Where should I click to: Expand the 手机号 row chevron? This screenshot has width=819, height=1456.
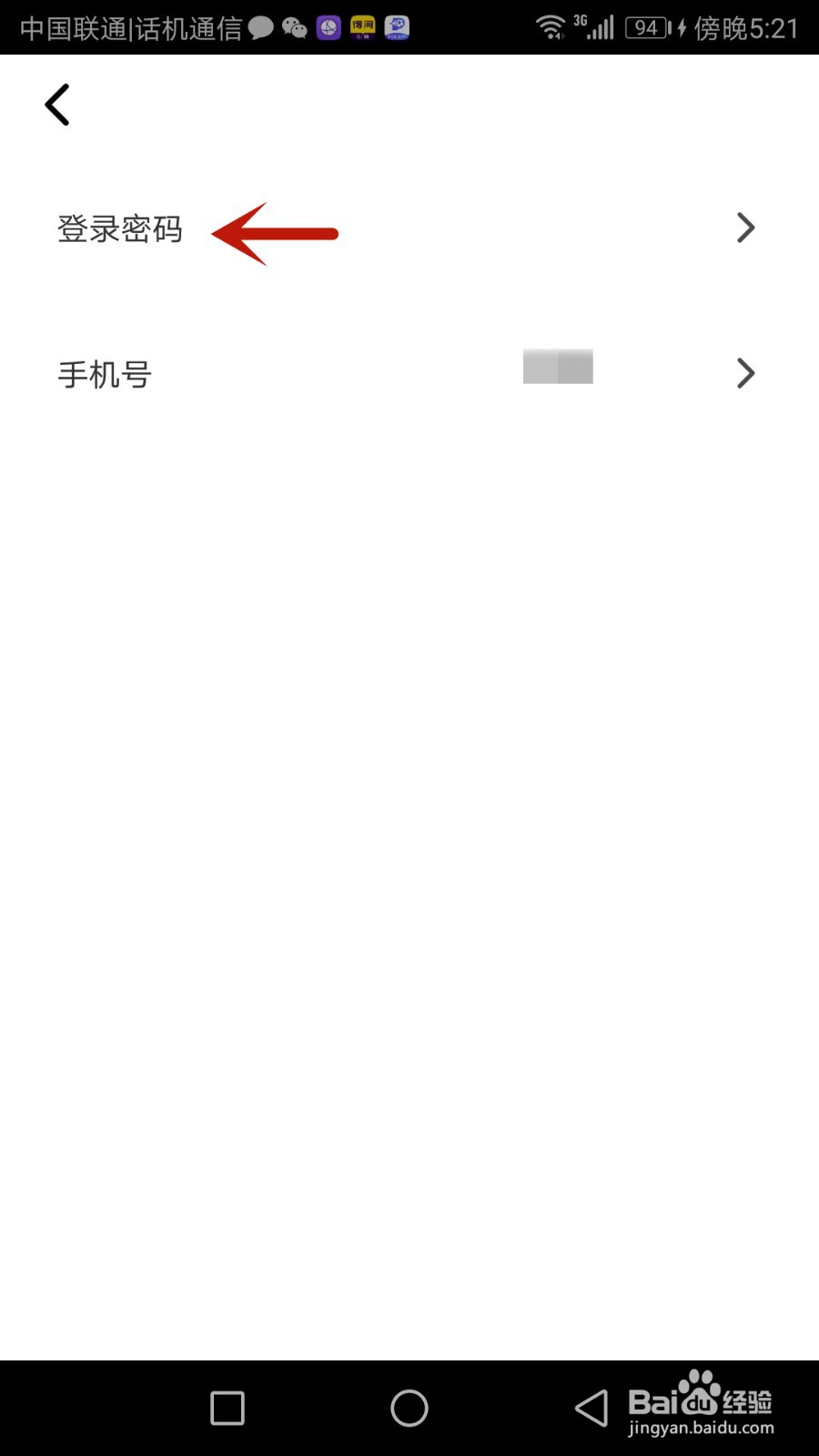[x=745, y=373]
